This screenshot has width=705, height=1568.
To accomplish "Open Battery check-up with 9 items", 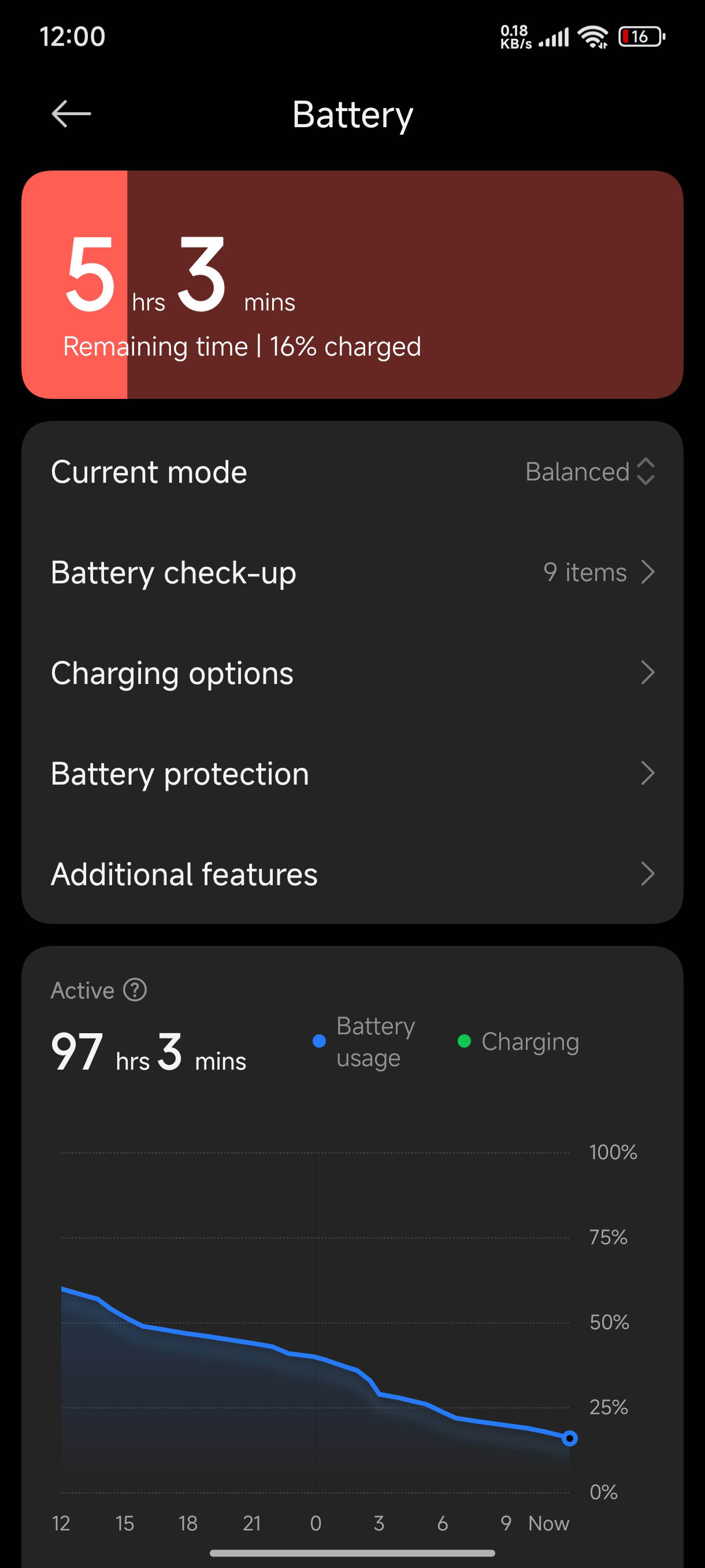I will 352,572.
